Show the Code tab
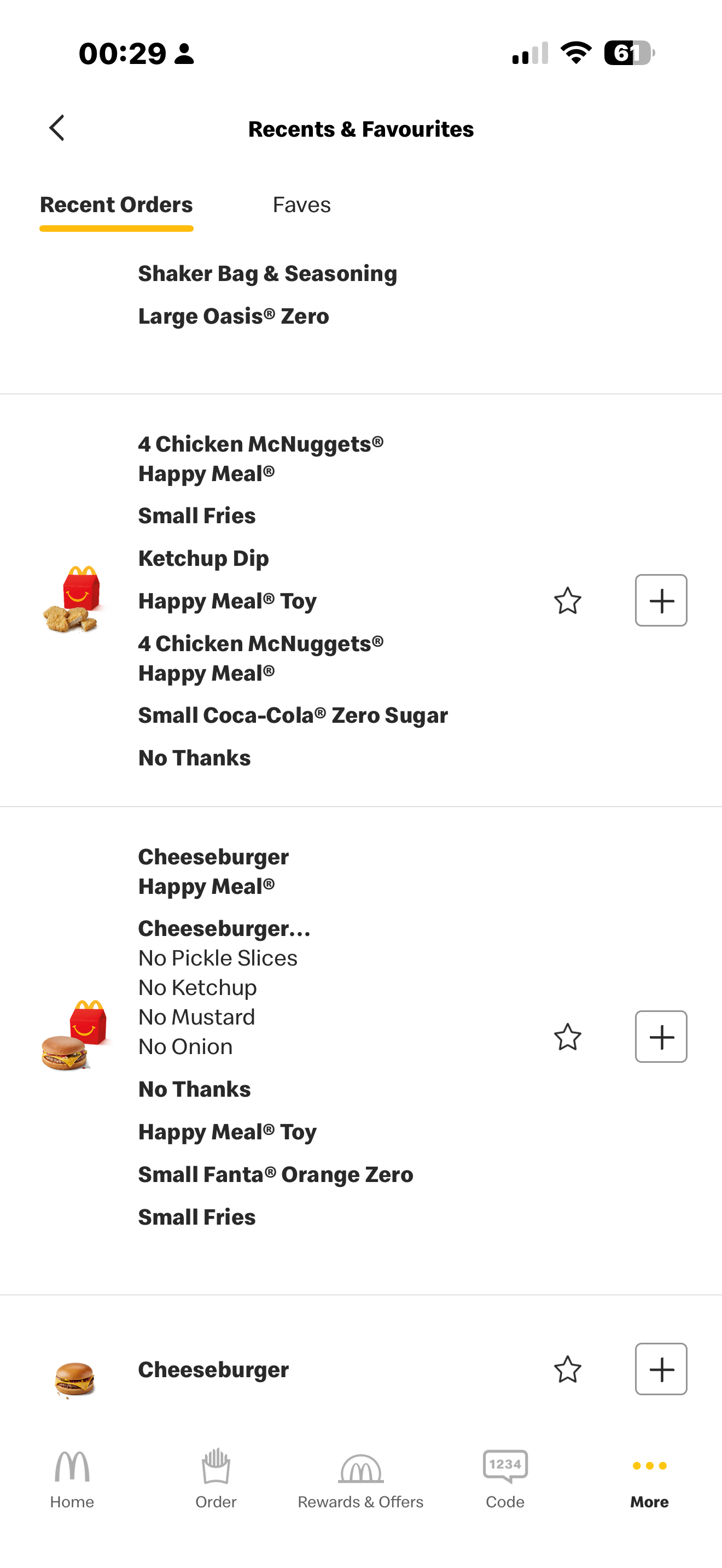The image size is (722, 1568). point(505,1479)
